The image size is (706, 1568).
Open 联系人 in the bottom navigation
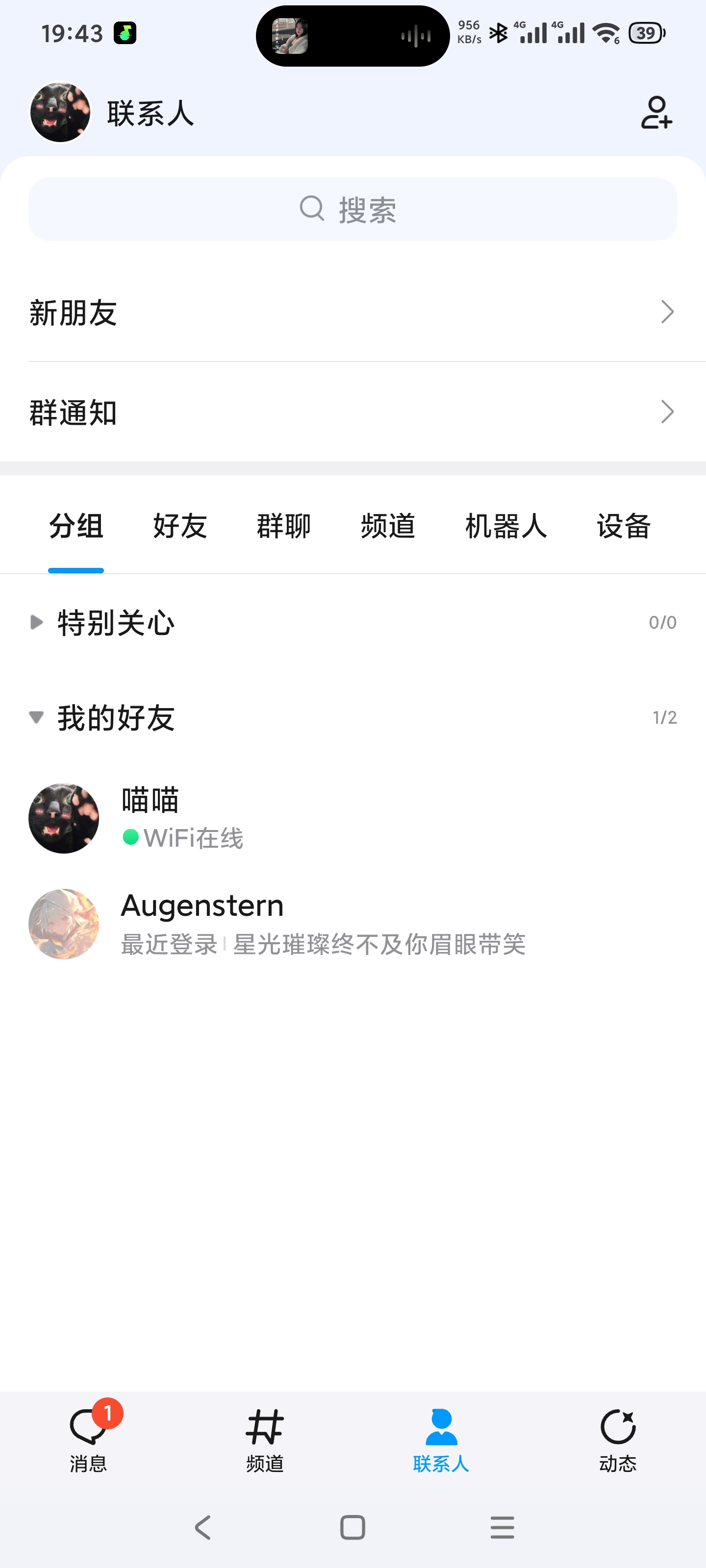441,1440
